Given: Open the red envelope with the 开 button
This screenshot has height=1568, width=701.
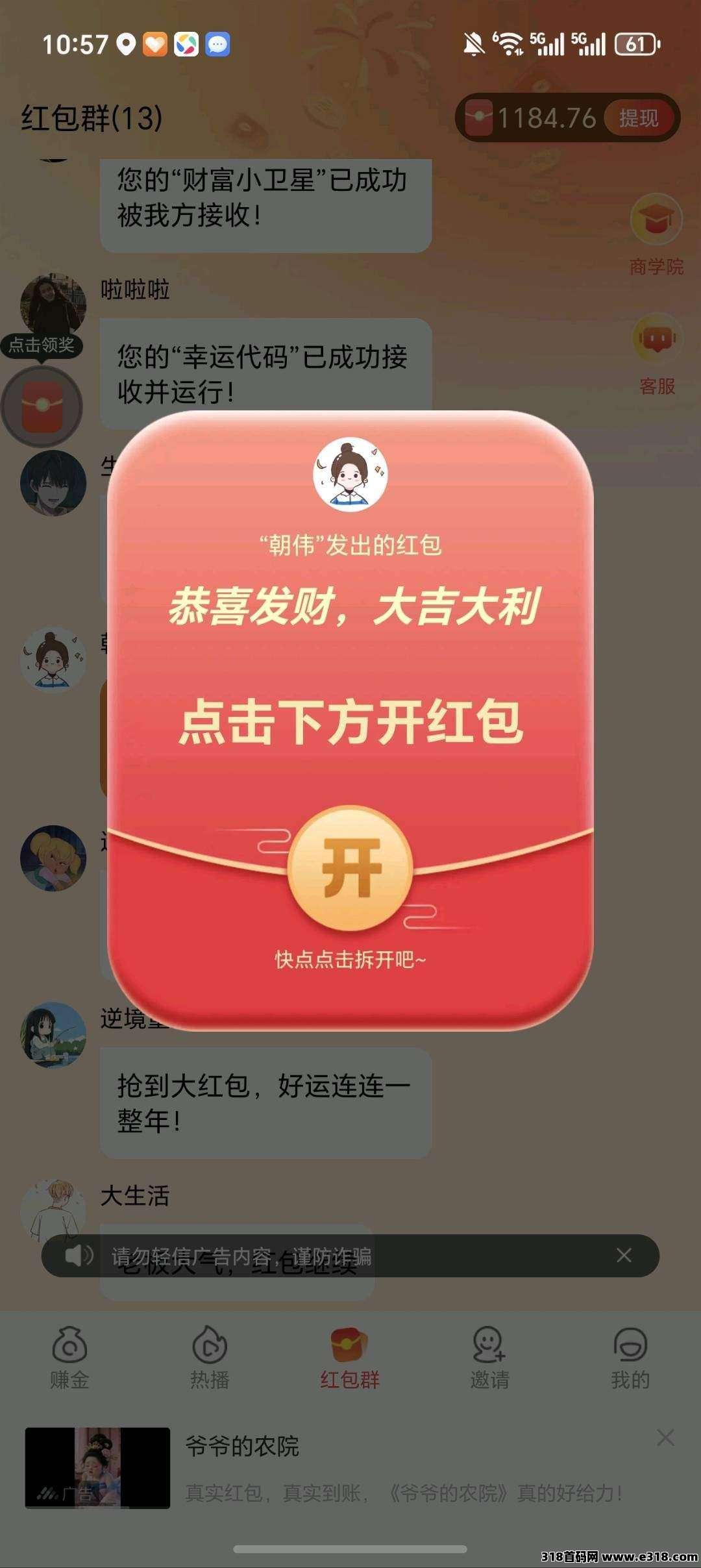Looking at the screenshot, I should pyautogui.click(x=350, y=868).
